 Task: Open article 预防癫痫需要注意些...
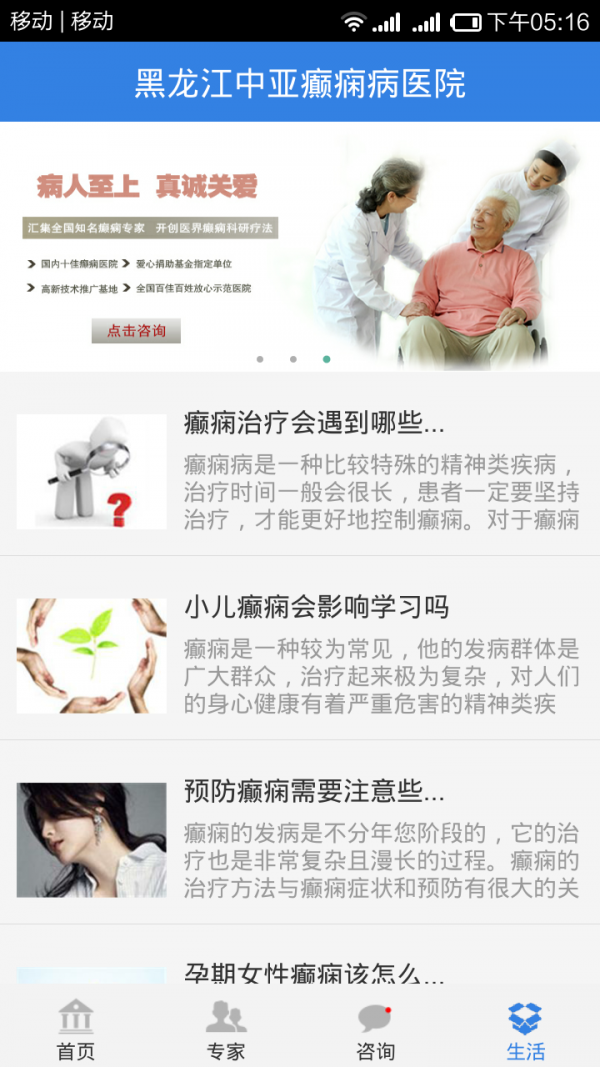(x=300, y=838)
